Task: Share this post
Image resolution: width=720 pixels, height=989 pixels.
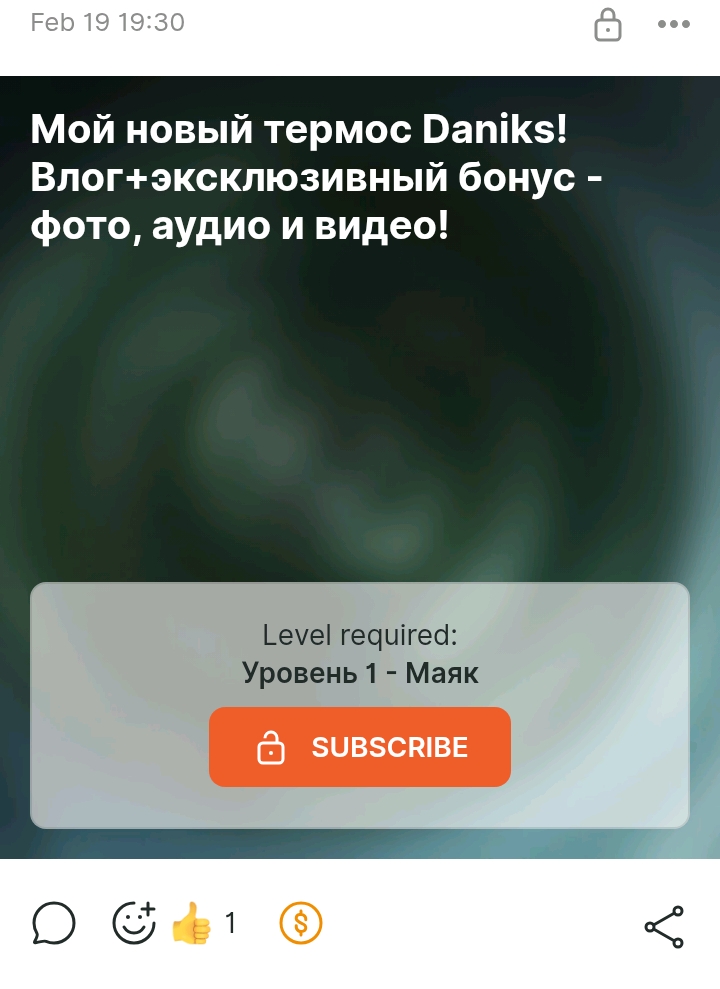Action: click(664, 926)
